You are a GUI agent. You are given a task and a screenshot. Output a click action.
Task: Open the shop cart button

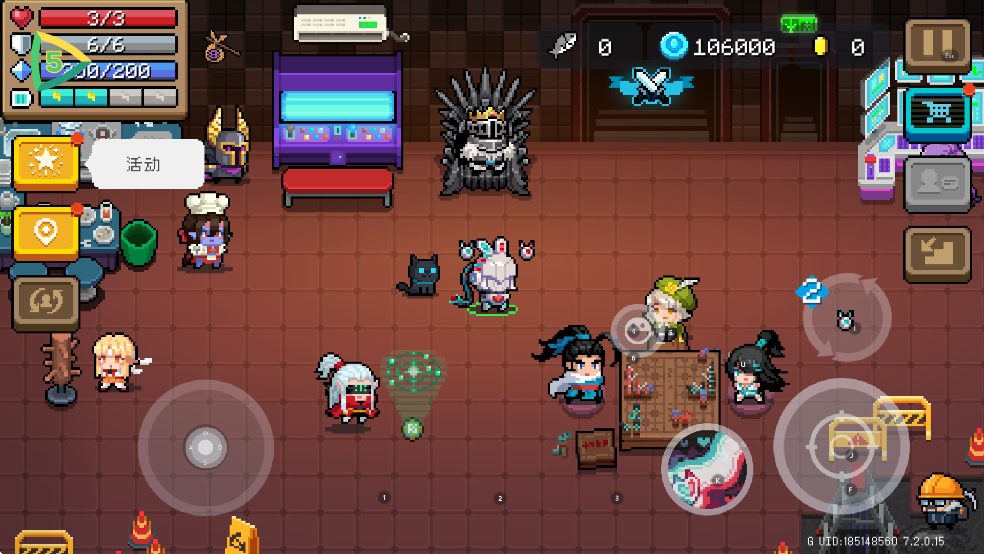(x=937, y=113)
